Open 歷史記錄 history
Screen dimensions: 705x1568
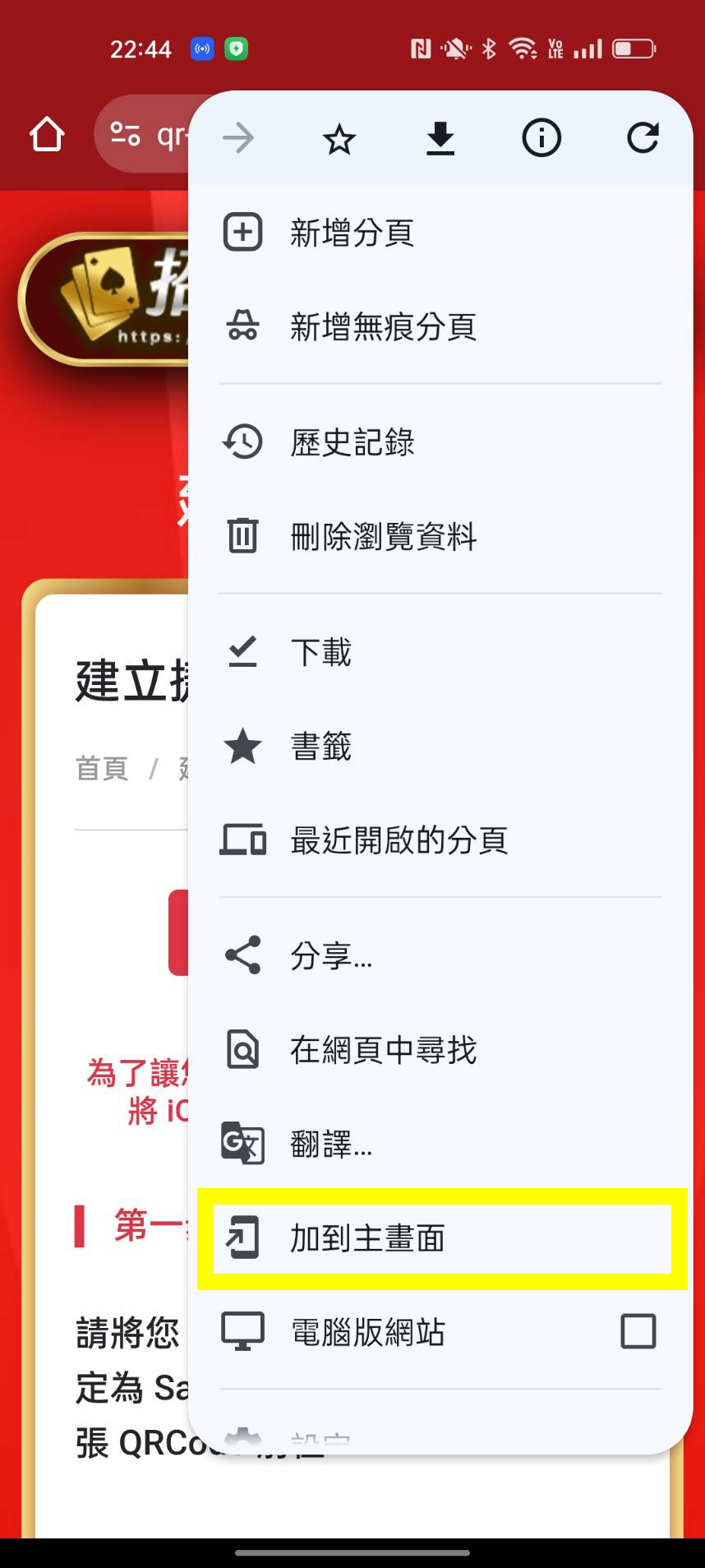coord(352,442)
